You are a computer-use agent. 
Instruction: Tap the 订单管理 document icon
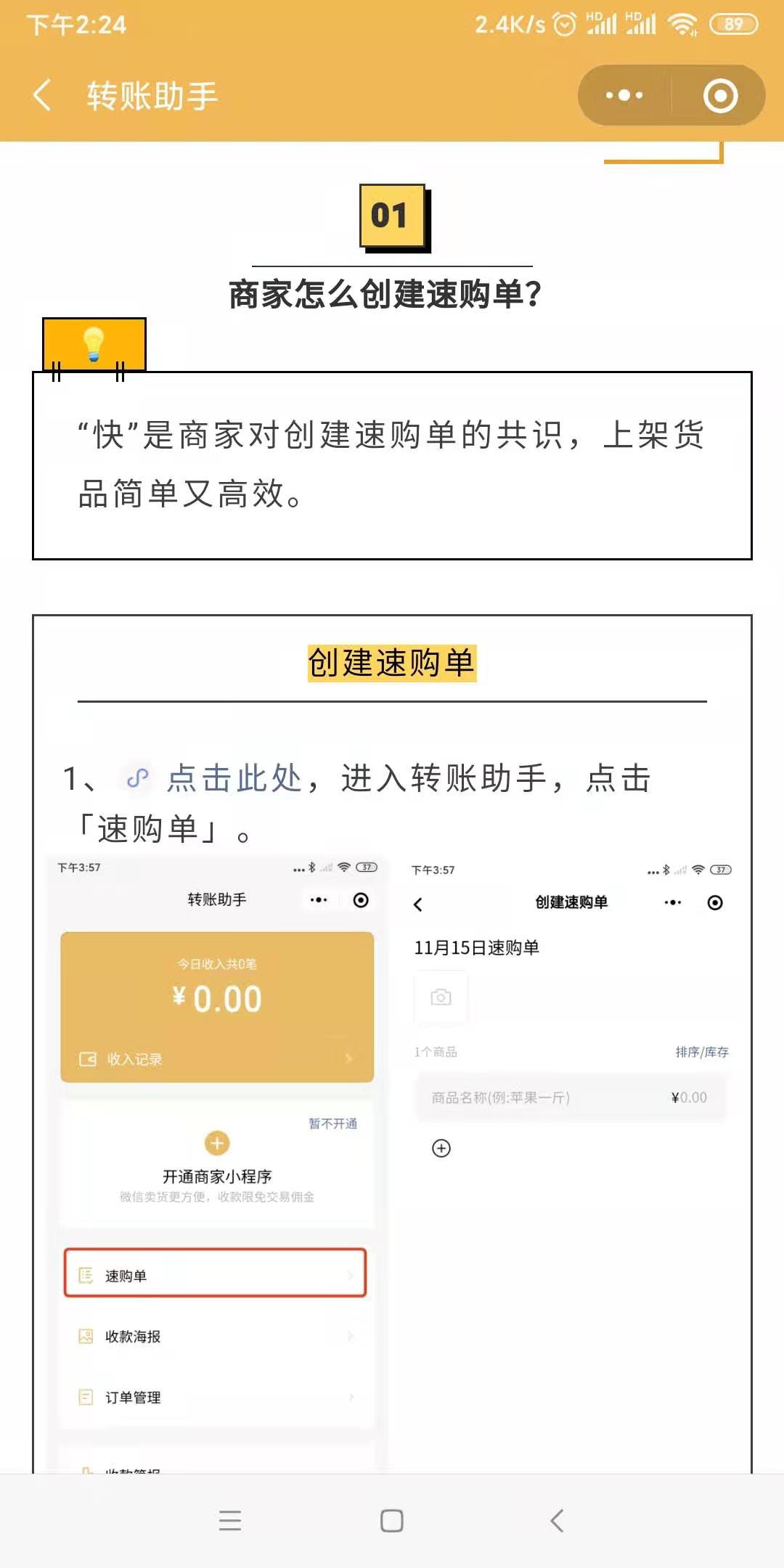pyautogui.click(x=86, y=1397)
